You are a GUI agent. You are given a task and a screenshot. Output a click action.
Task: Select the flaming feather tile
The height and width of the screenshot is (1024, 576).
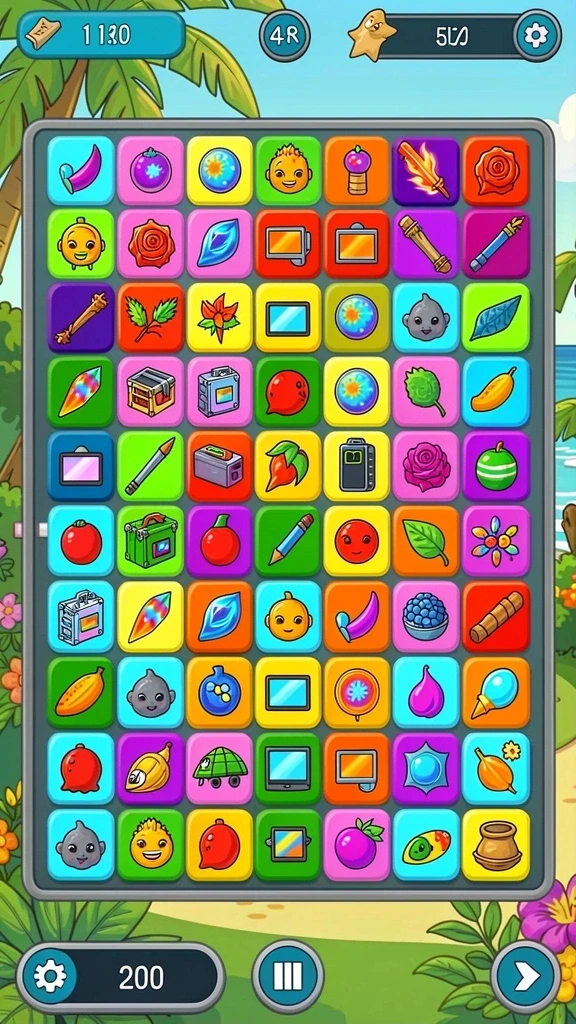[x=426, y=170]
